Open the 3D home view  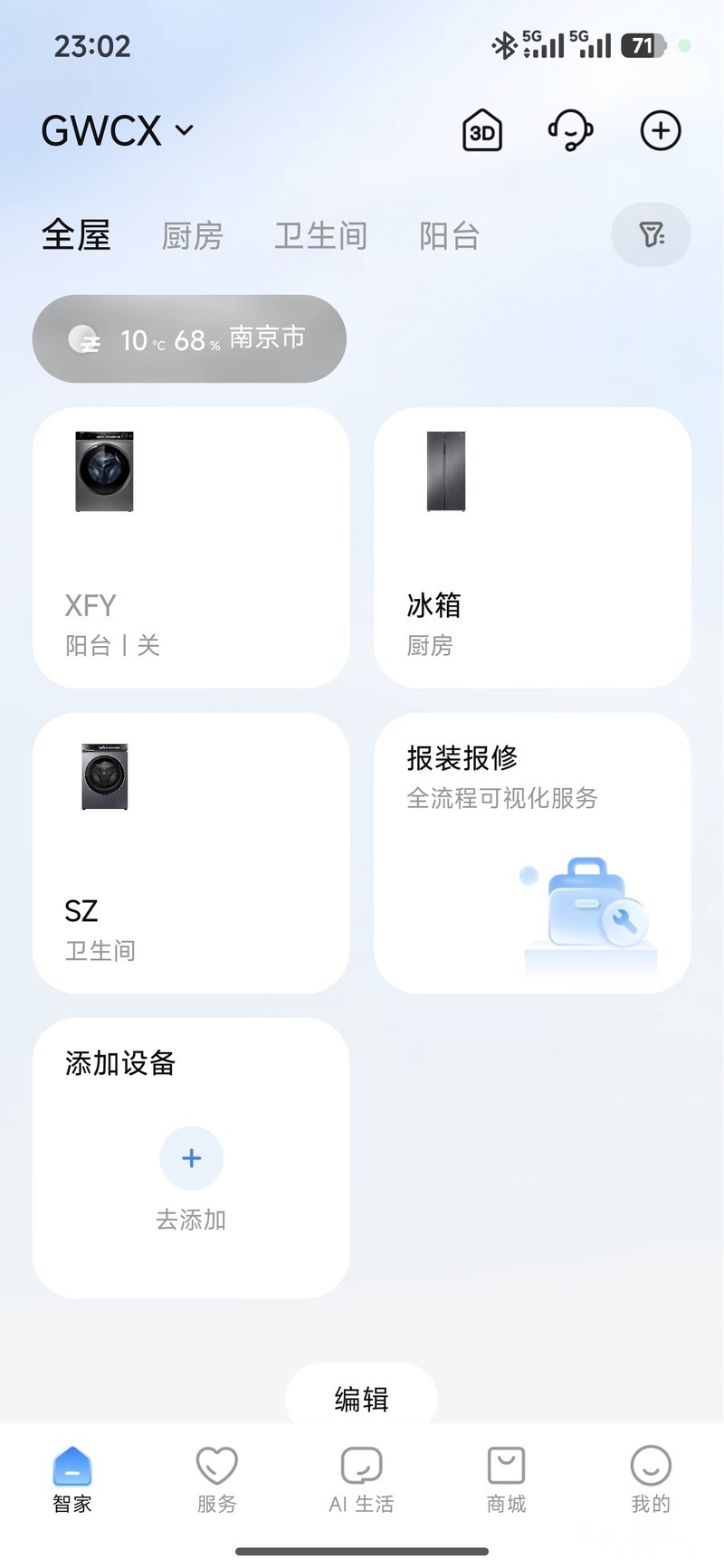[x=481, y=132]
